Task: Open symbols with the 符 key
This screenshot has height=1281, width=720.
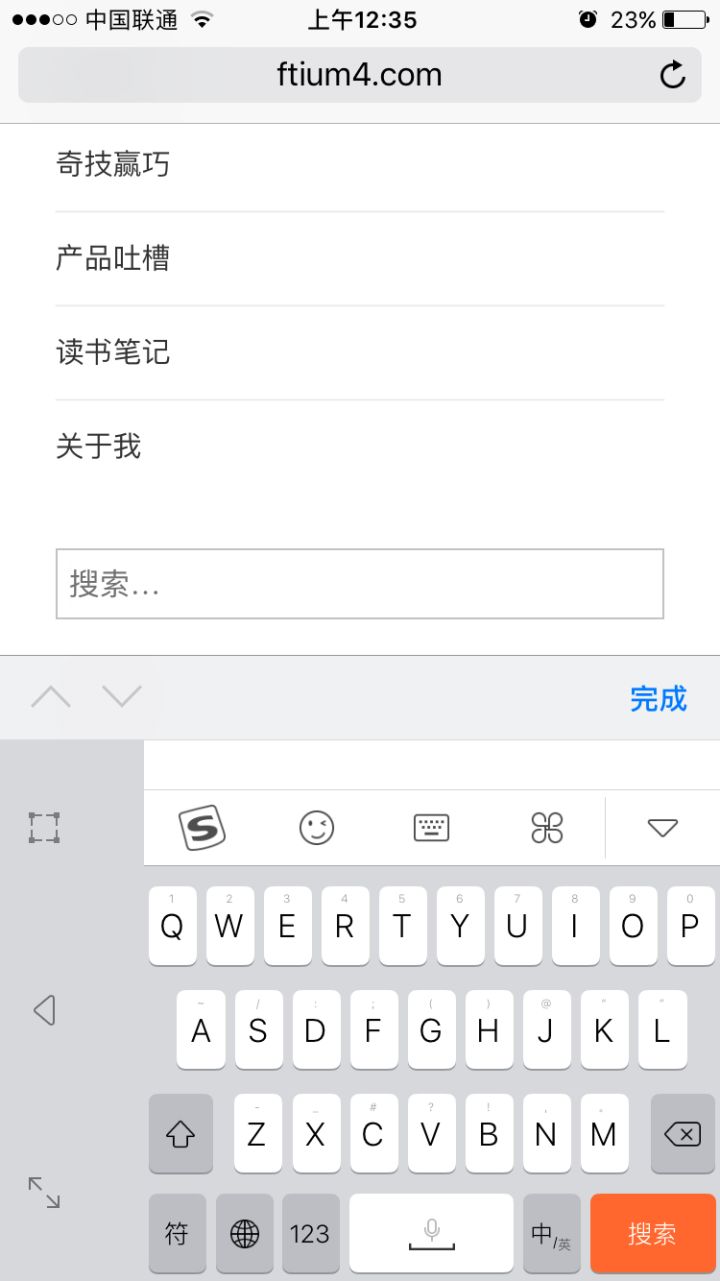Action: [x=177, y=1234]
